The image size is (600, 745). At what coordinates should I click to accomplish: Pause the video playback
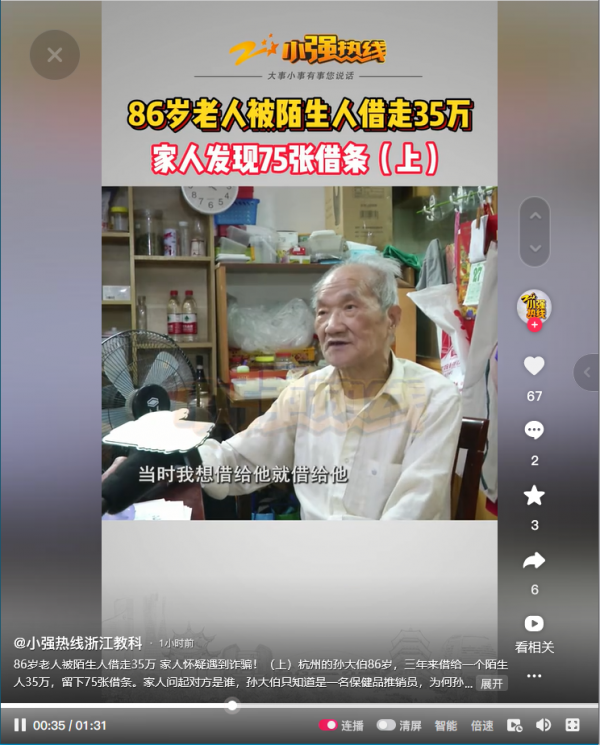[20, 725]
